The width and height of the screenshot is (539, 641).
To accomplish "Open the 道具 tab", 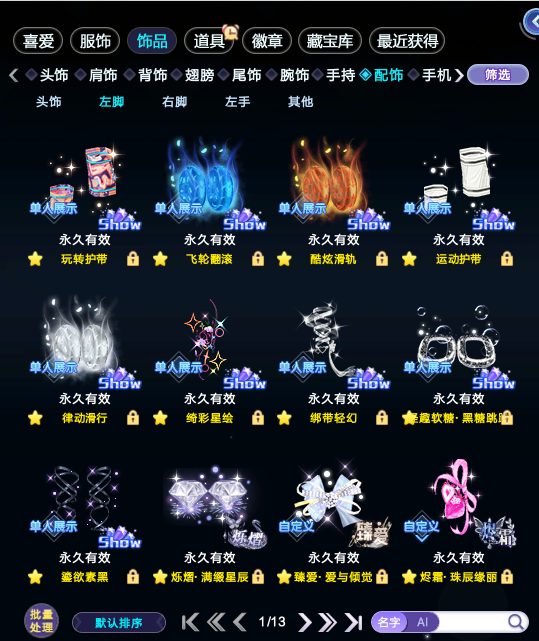I will pyautogui.click(x=209, y=41).
